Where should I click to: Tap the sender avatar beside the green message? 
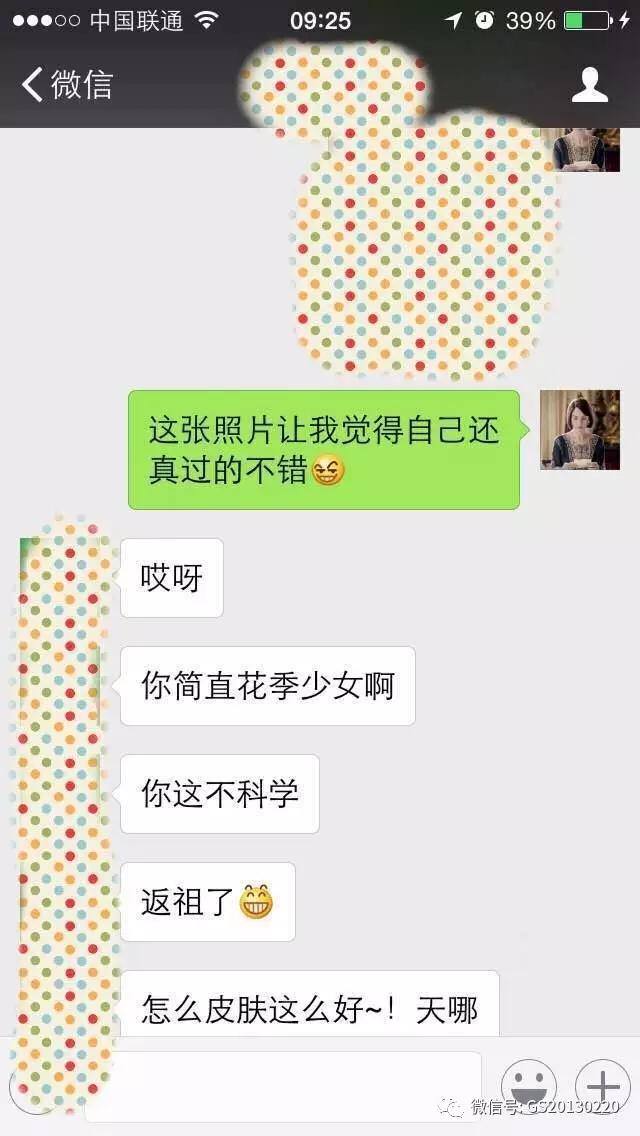(580, 430)
